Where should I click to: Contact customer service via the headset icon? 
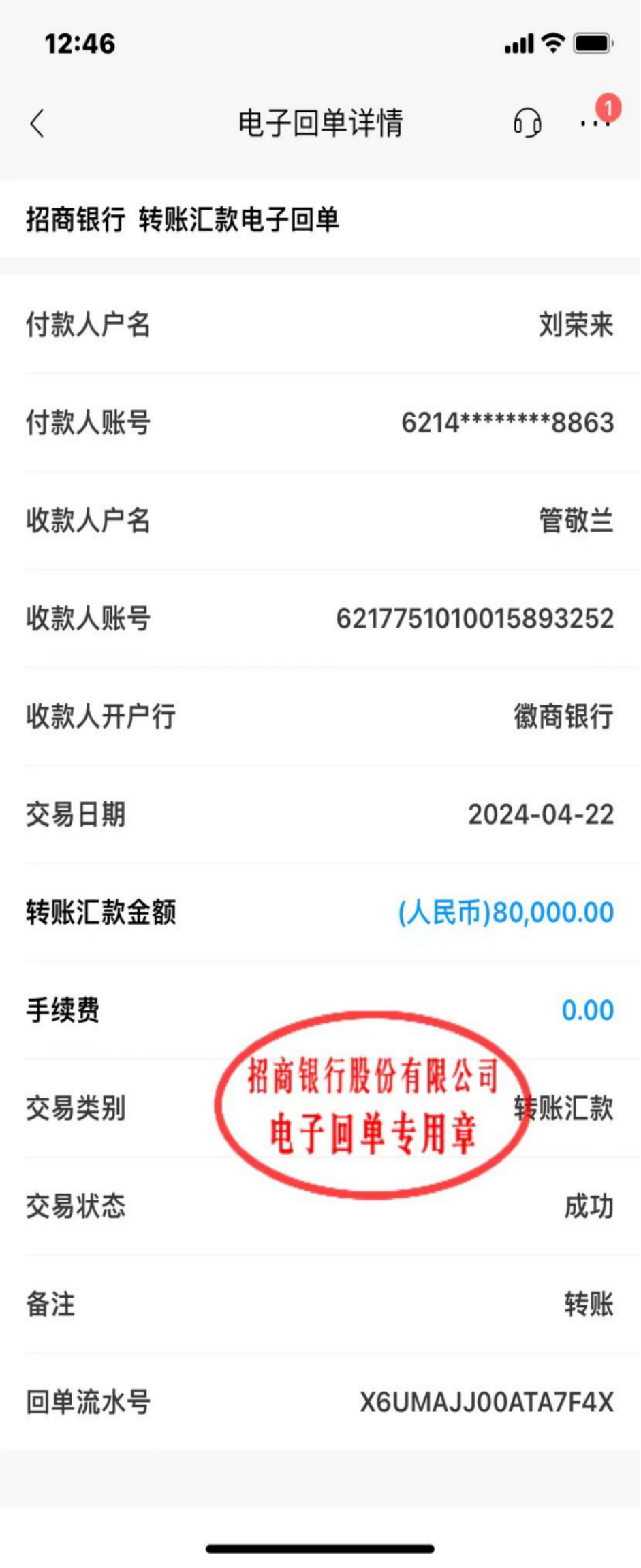pyautogui.click(x=527, y=124)
